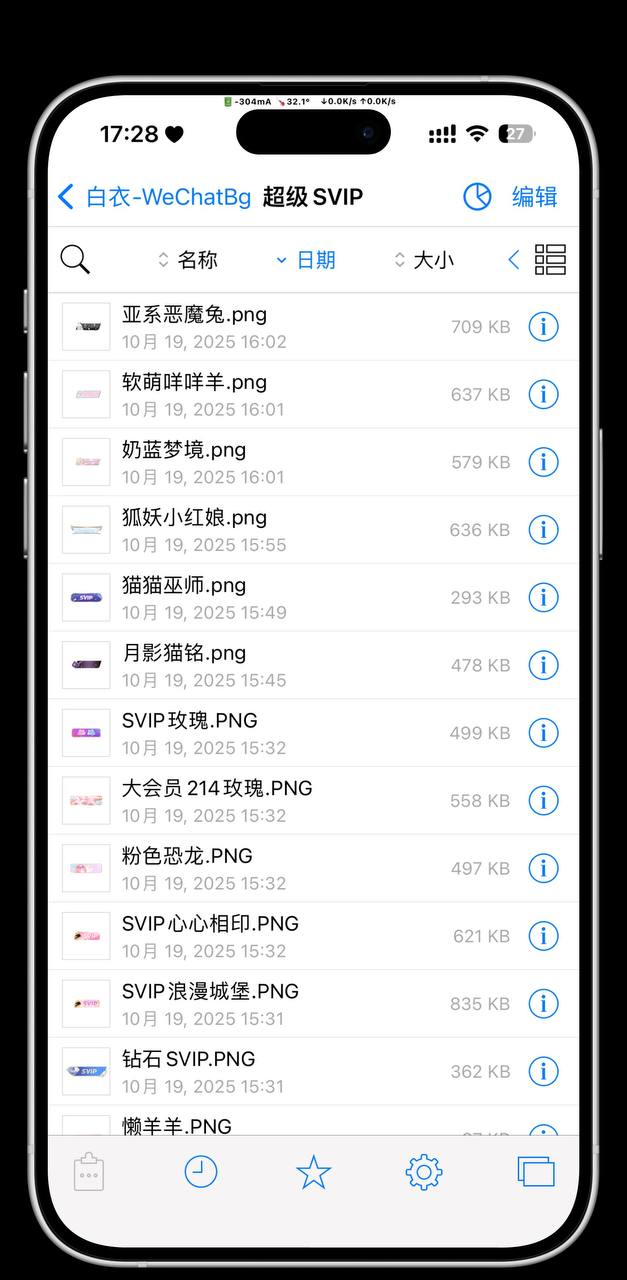
Task: Switch the list layout view
Action: click(550, 260)
